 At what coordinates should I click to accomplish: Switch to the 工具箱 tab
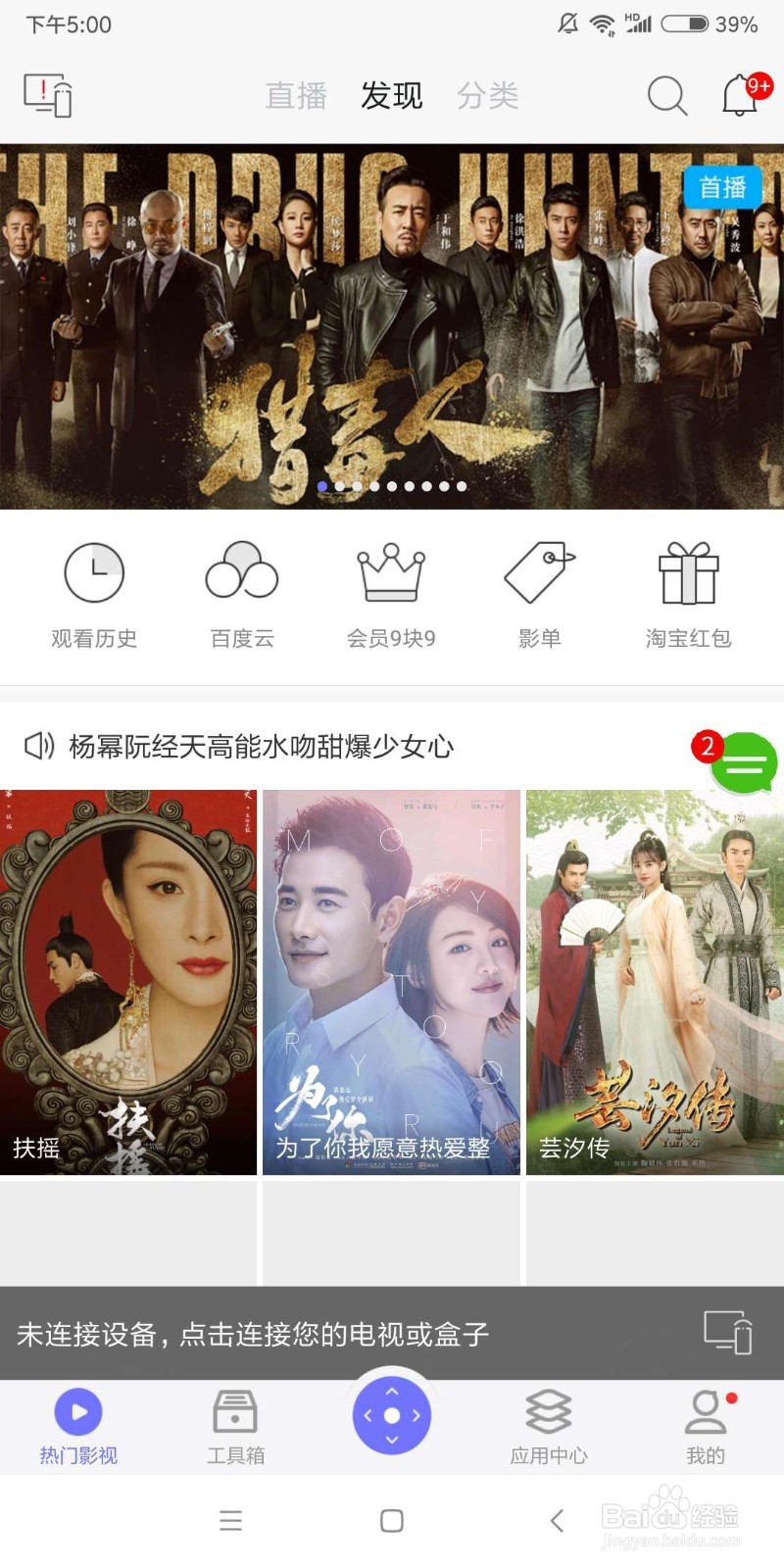pyautogui.click(x=235, y=1427)
